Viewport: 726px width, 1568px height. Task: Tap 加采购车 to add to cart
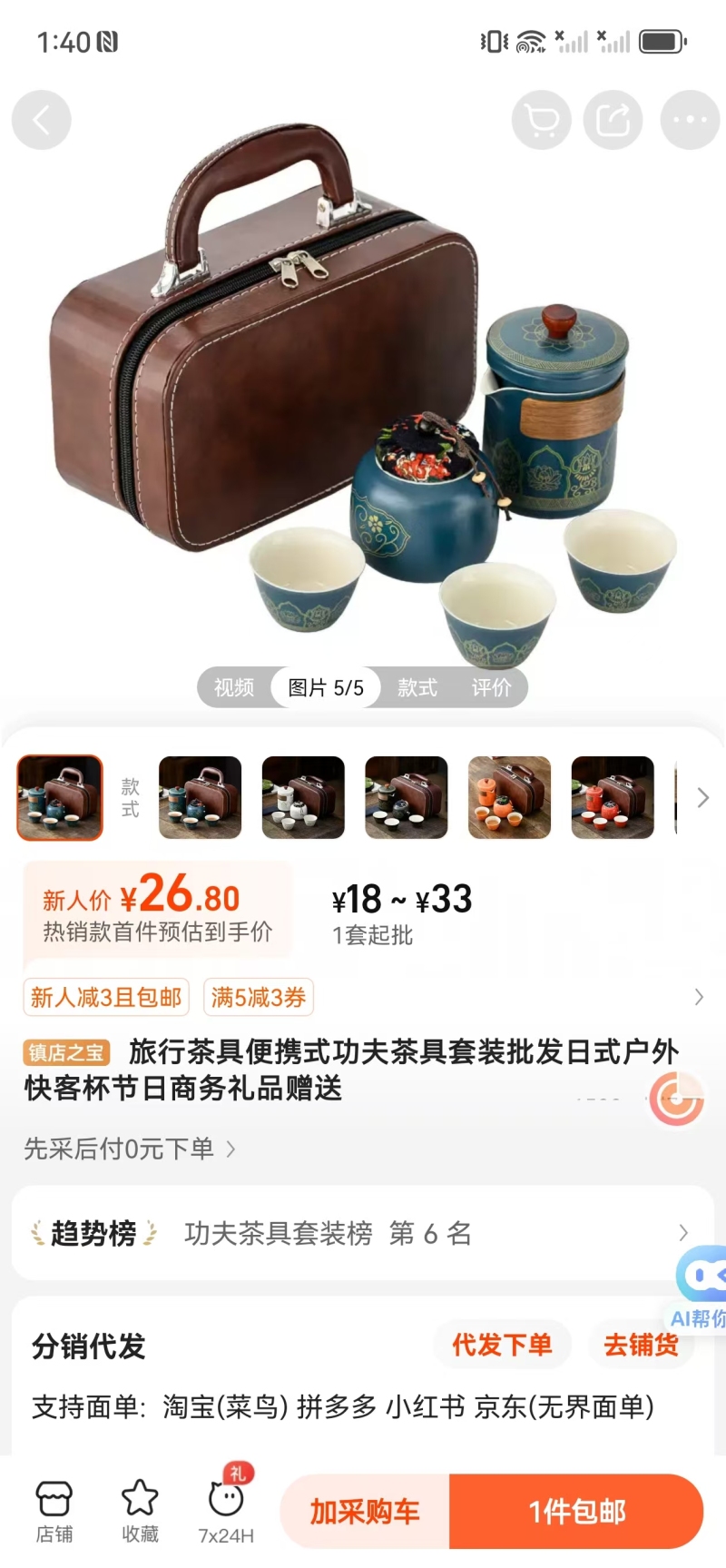[x=365, y=1512]
